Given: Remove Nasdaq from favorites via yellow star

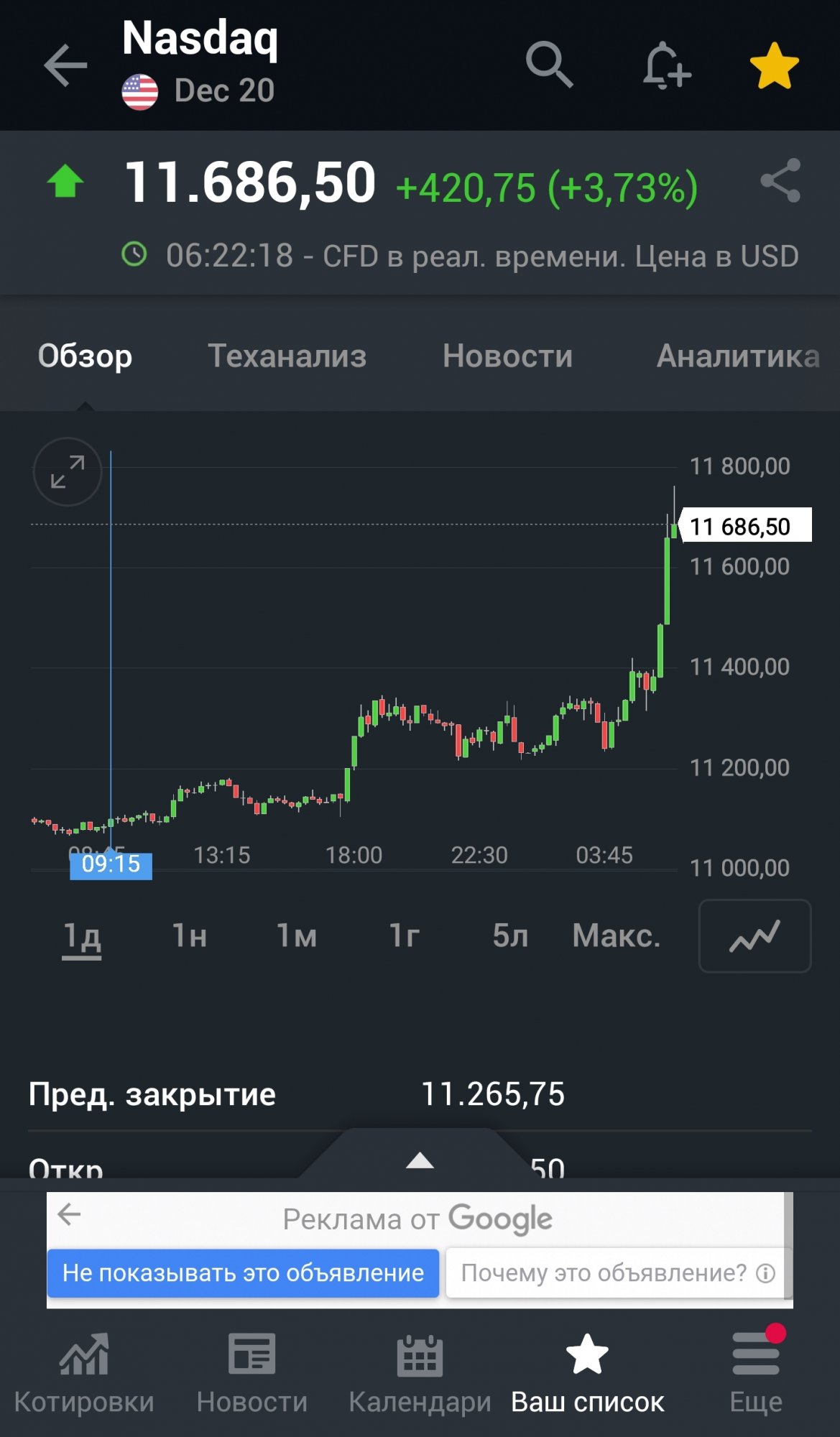Looking at the screenshot, I should (x=774, y=65).
